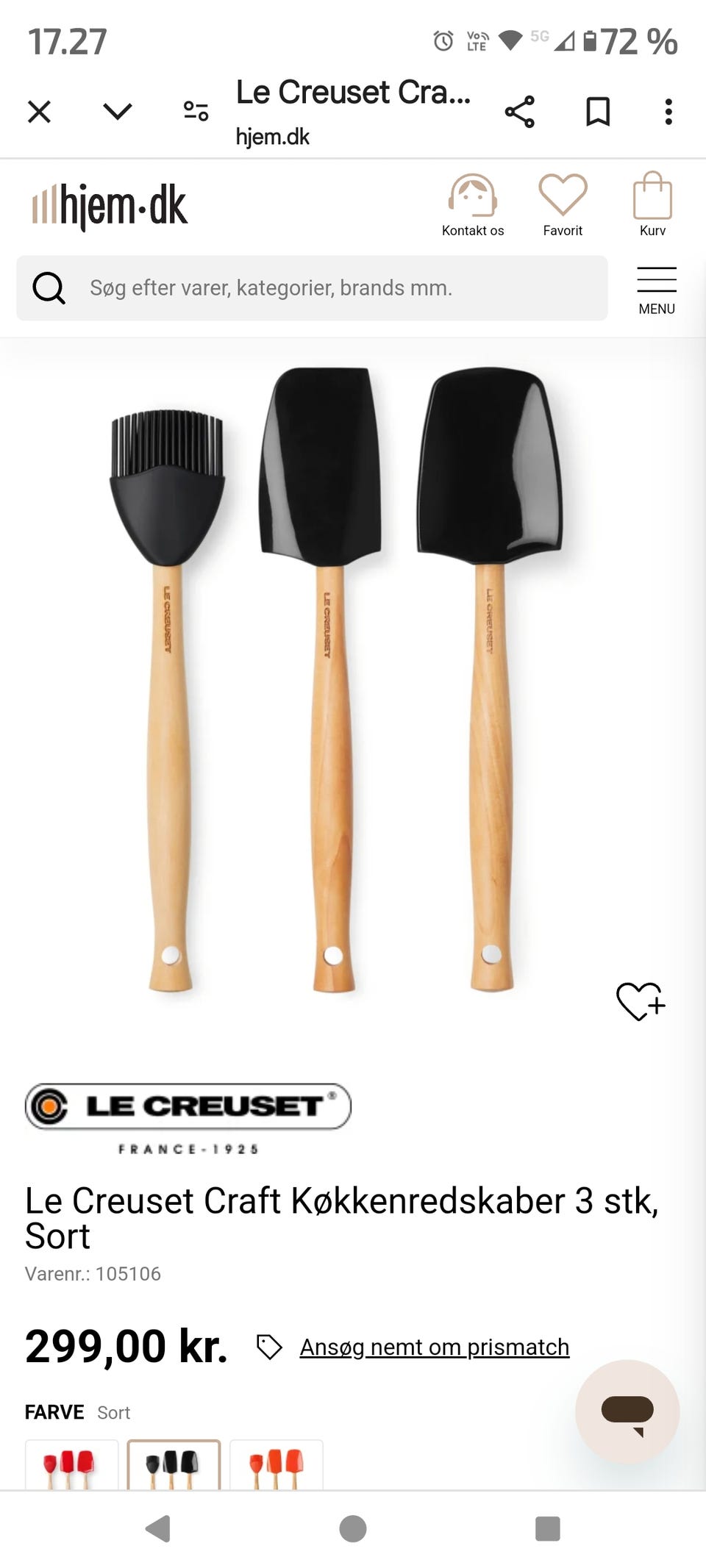Bookmark this page in the browser
Screen dimensions: 706x1568
(597, 112)
